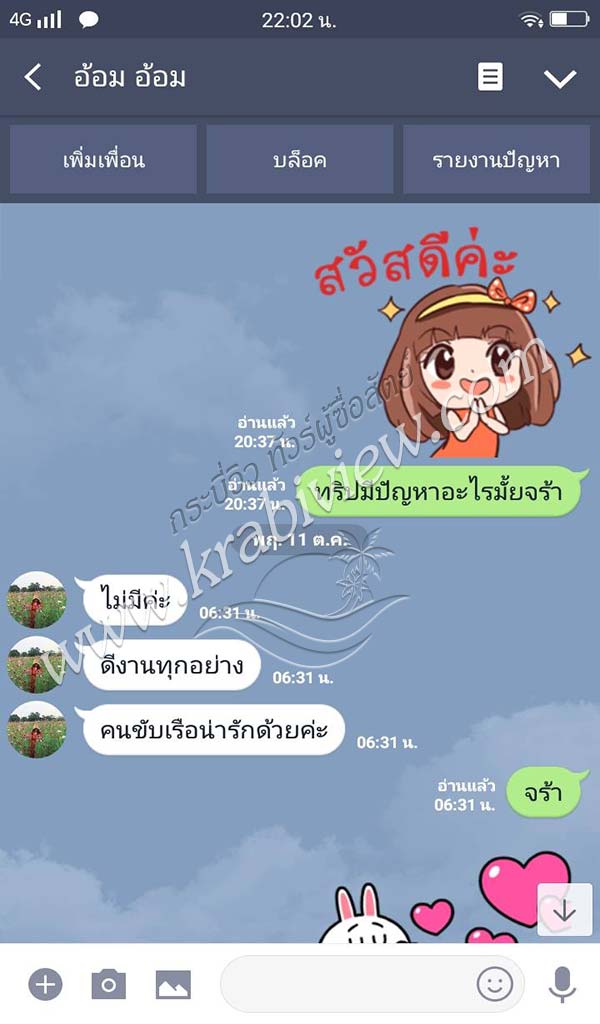This screenshot has width=600, height=1024.
Task: Jump to latest message with the down arrow
Action: coord(564,910)
